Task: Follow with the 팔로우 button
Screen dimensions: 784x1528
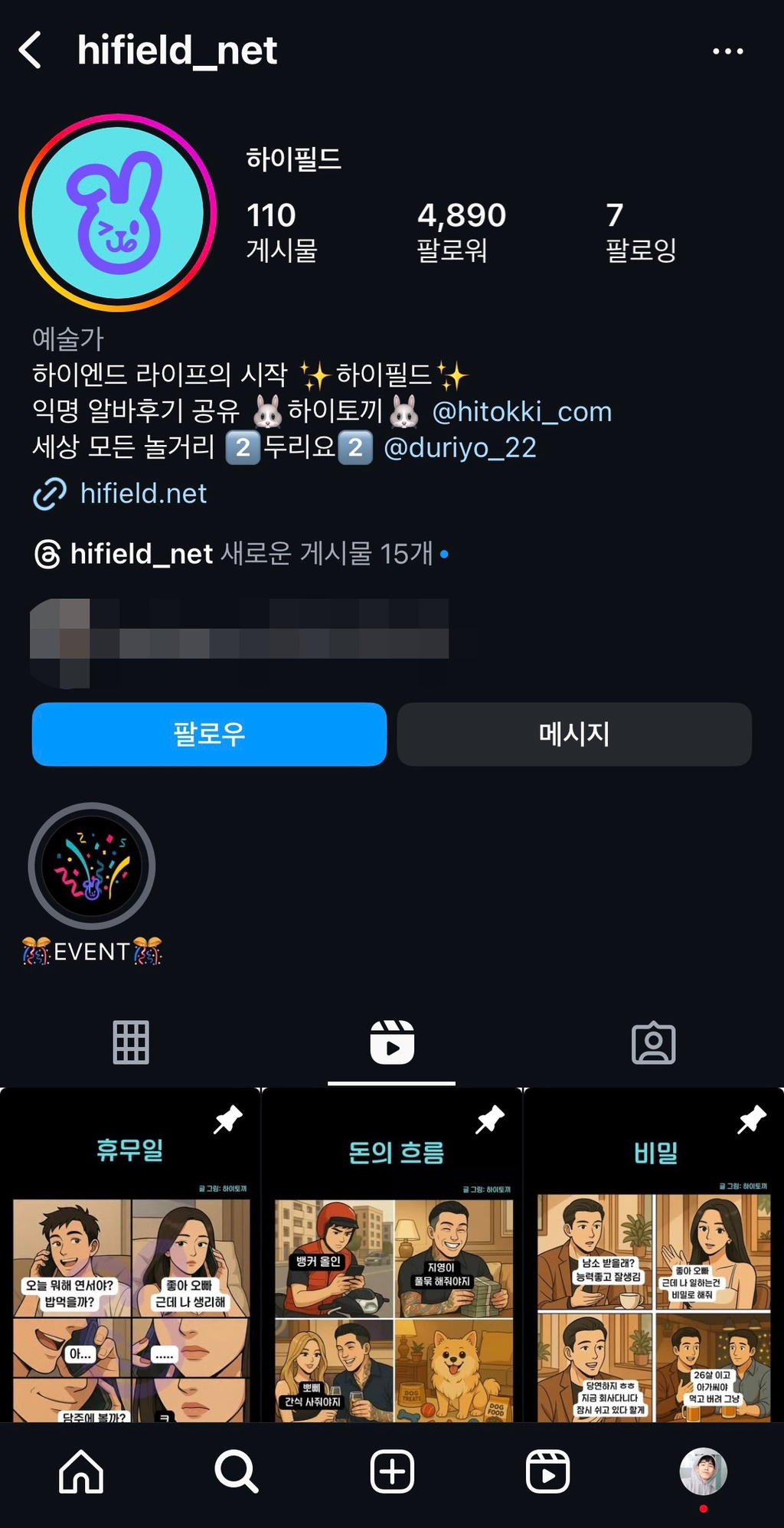Action: [x=209, y=735]
